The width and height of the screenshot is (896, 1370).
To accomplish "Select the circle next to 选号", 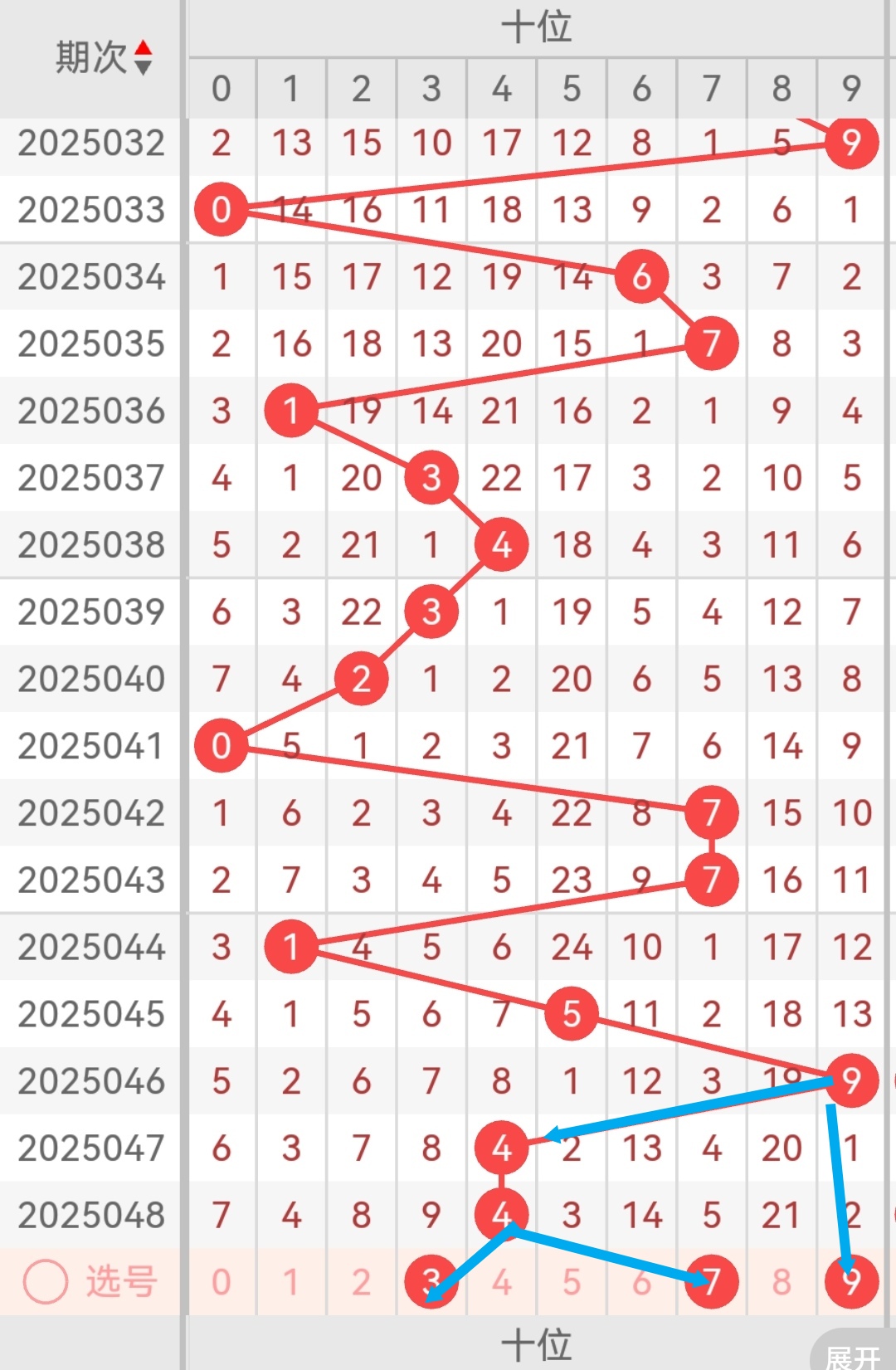I will (46, 1280).
